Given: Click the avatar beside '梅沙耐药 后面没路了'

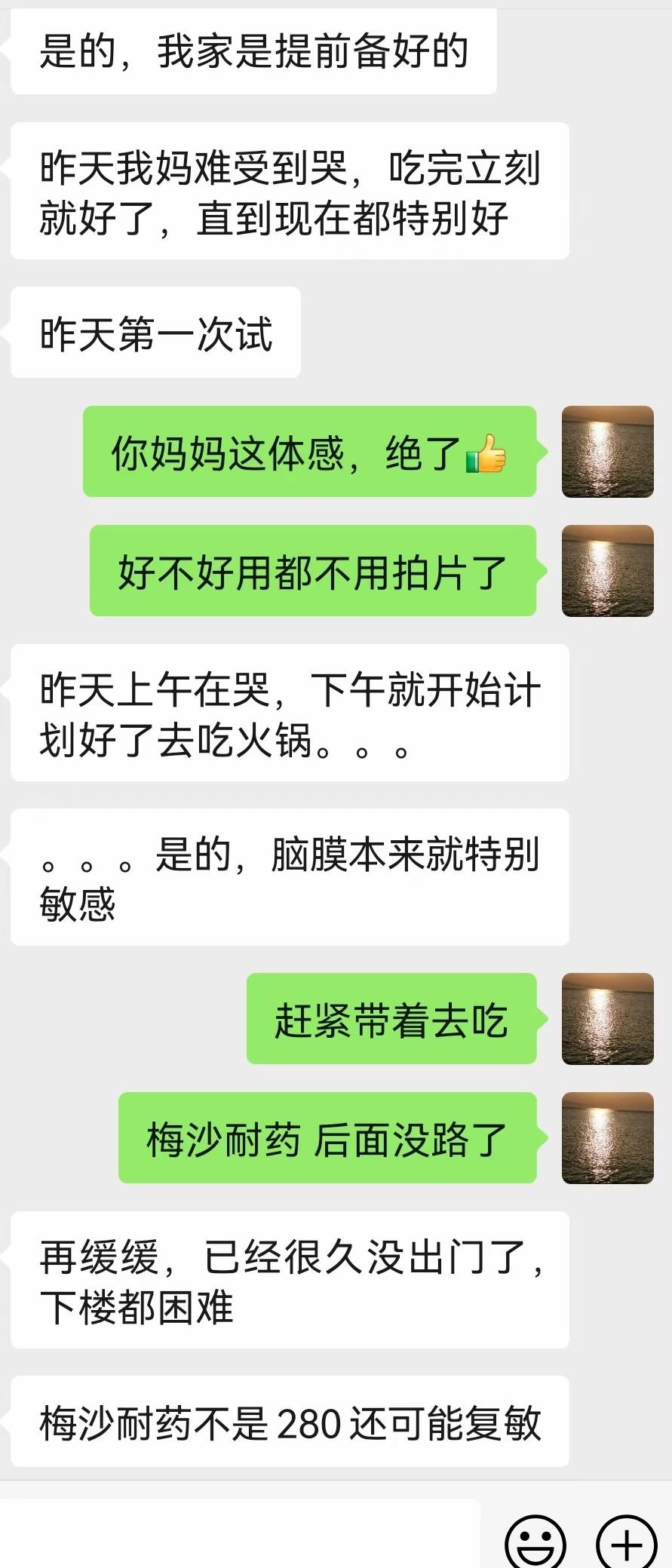Looking at the screenshot, I should point(606,1139).
